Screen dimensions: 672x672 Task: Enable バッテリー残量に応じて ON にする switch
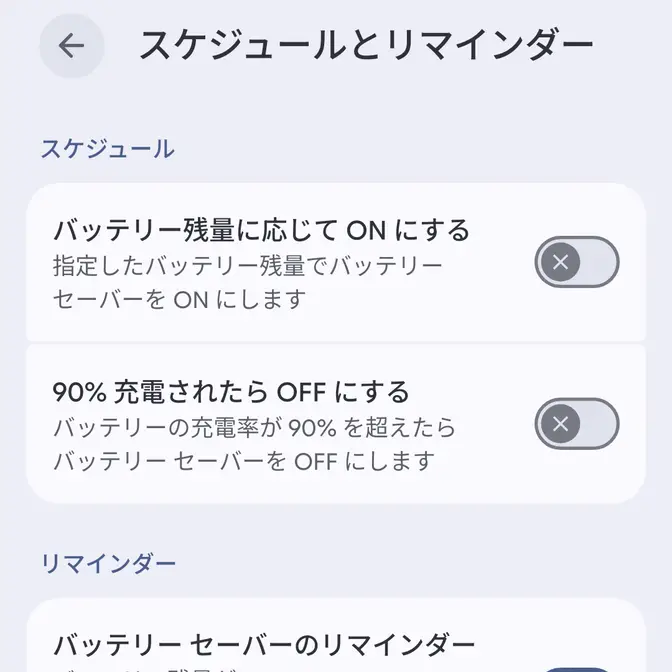coord(576,263)
